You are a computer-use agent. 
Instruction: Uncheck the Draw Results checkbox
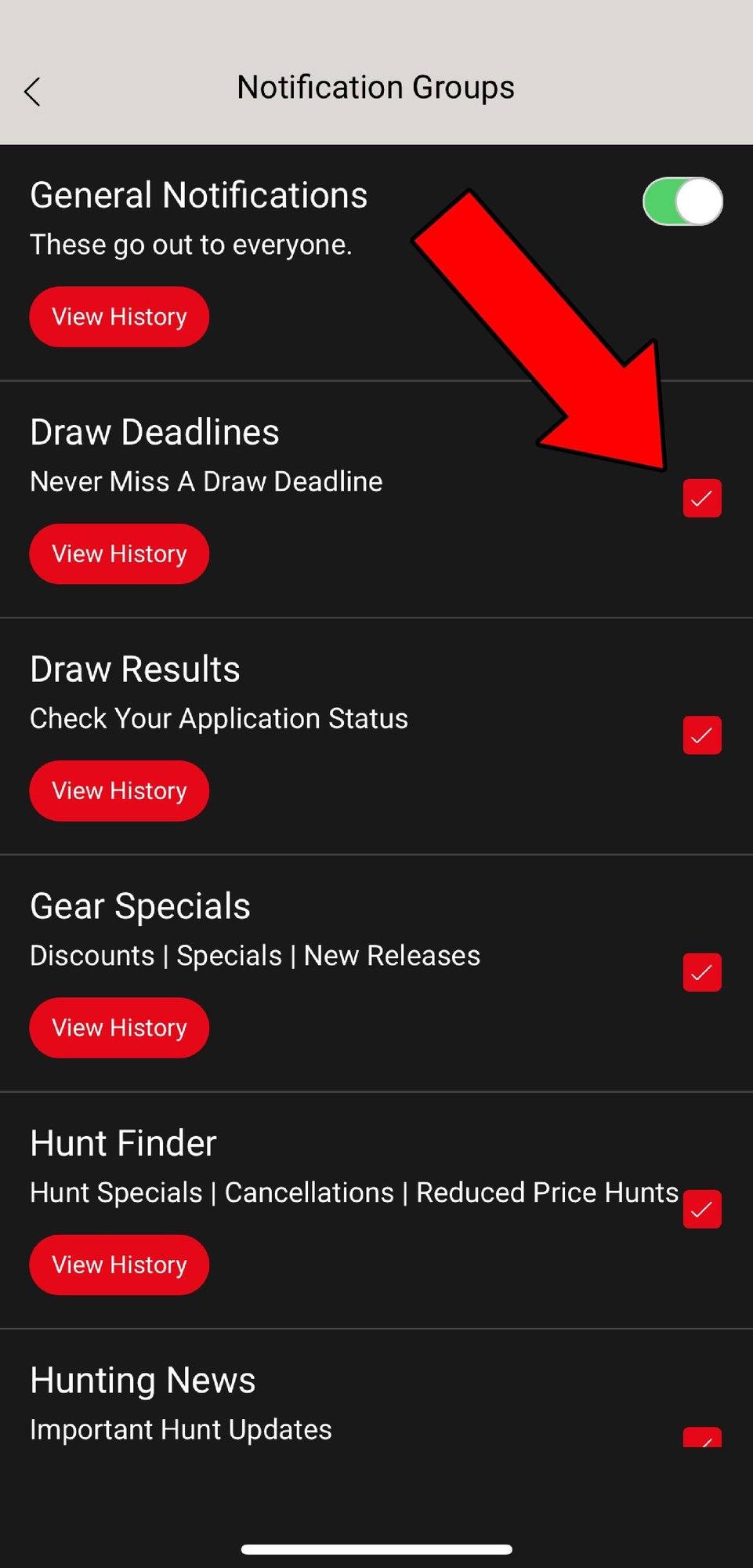(701, 735)
